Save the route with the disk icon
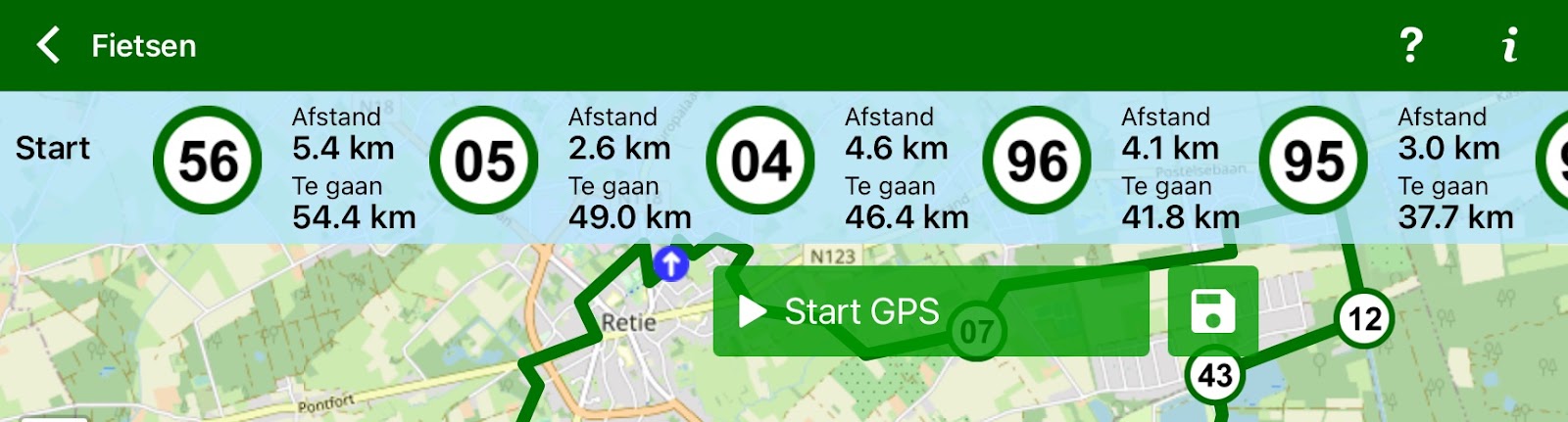The height and width of the screenshot is (422, 1568). click(x=1213, y=311)
